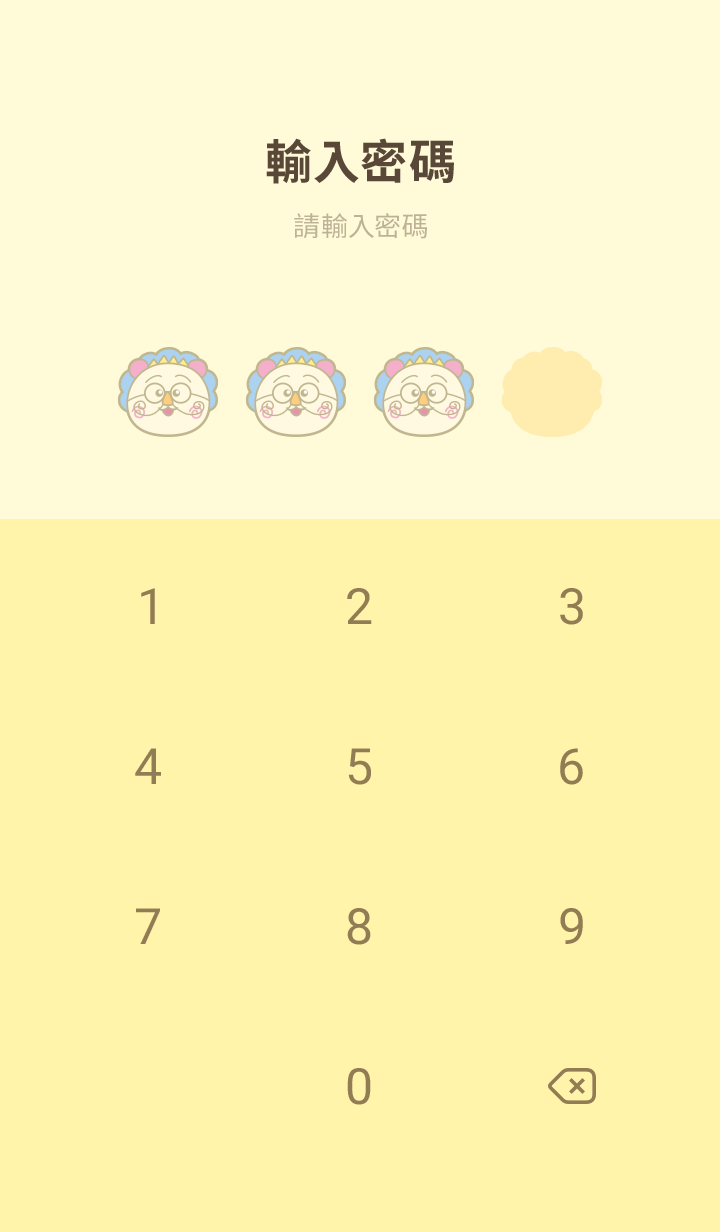This screenshot has height=1232, width=720.
Task: Select digit 7 on the keypad
Action: click(148, 927)
